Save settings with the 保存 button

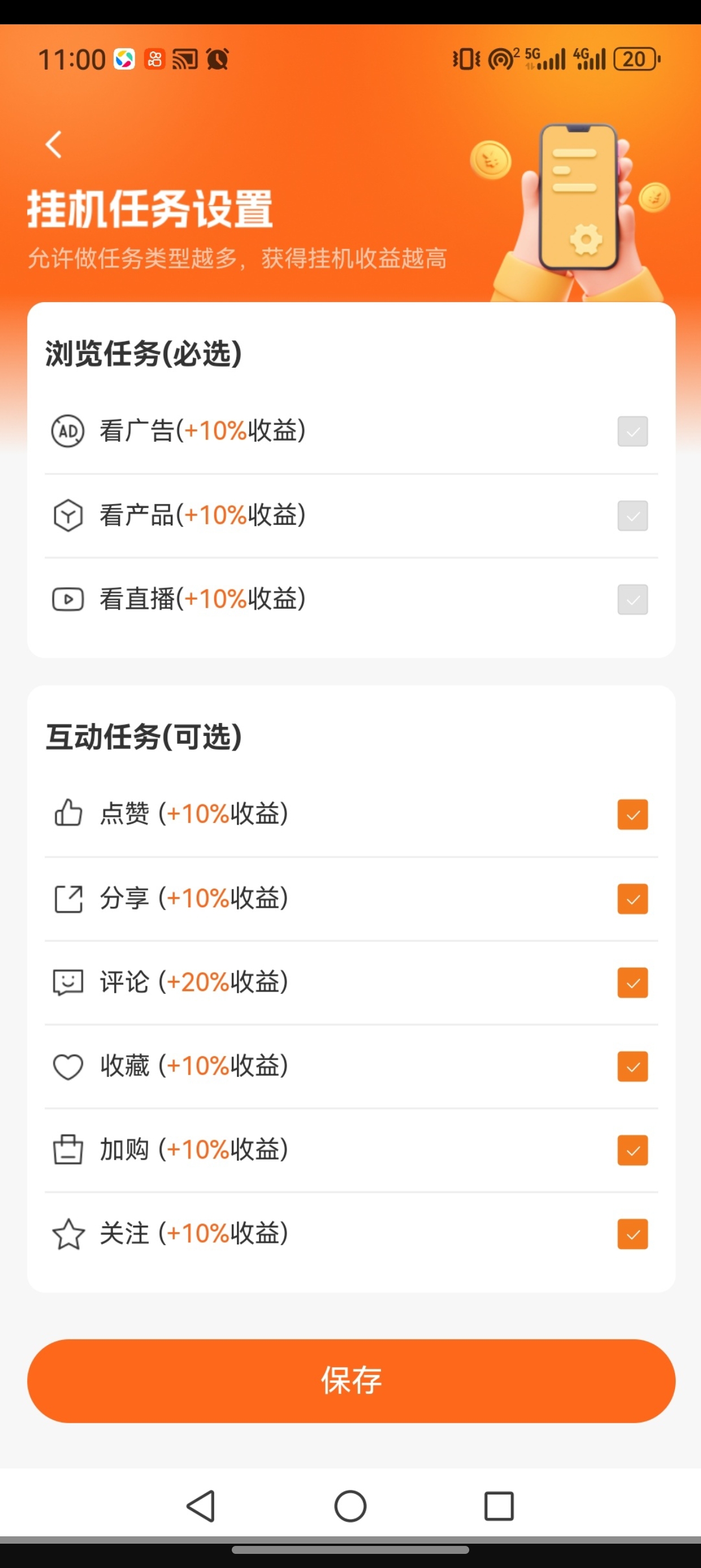click(x=351, y=1381)
